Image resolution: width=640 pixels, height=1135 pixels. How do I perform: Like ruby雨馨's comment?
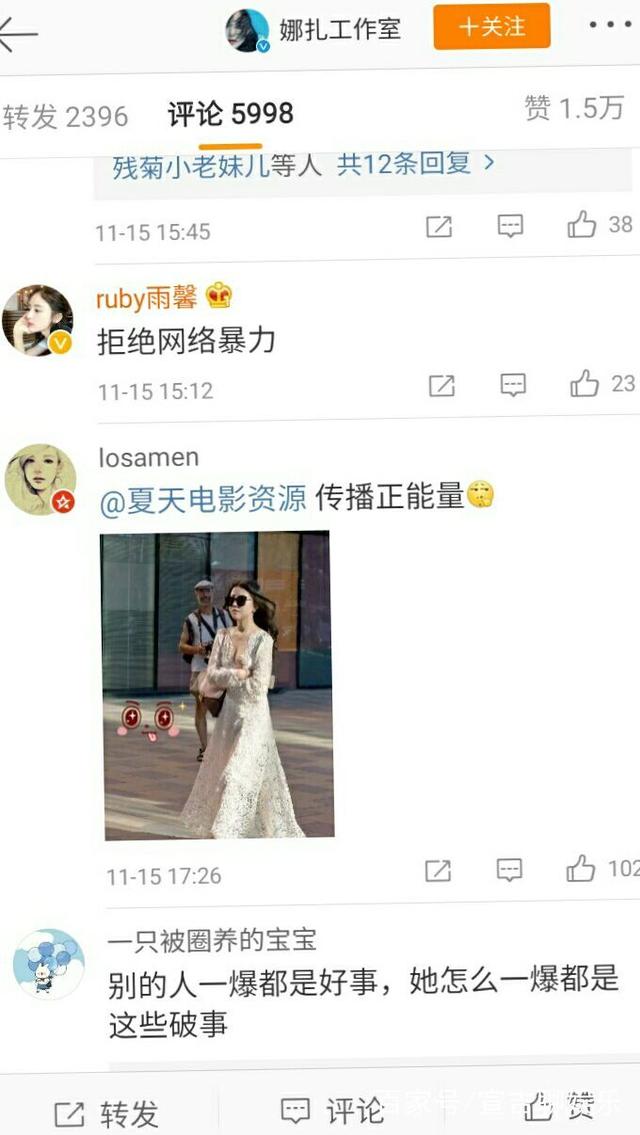coord(585,383)
